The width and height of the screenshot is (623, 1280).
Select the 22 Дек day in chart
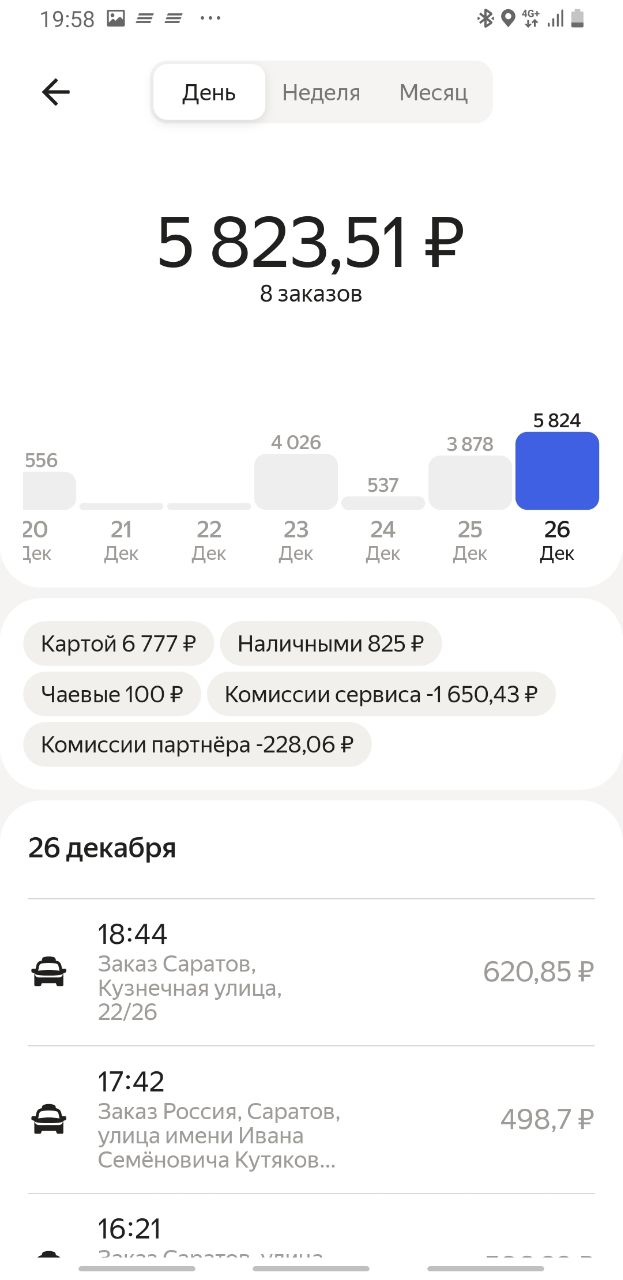click(x=209, y=506)
